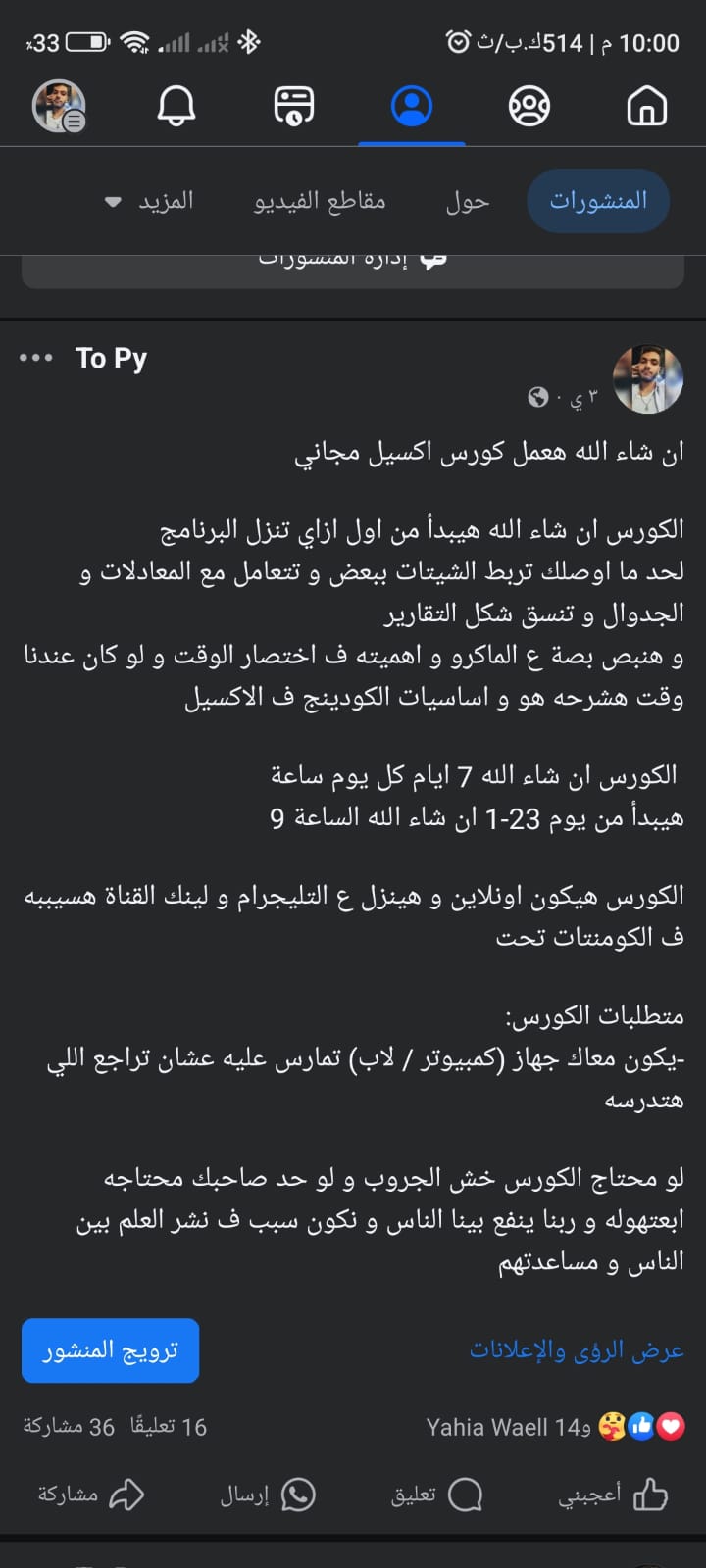Select the المنشورات tab

click(x=598, y=201)
